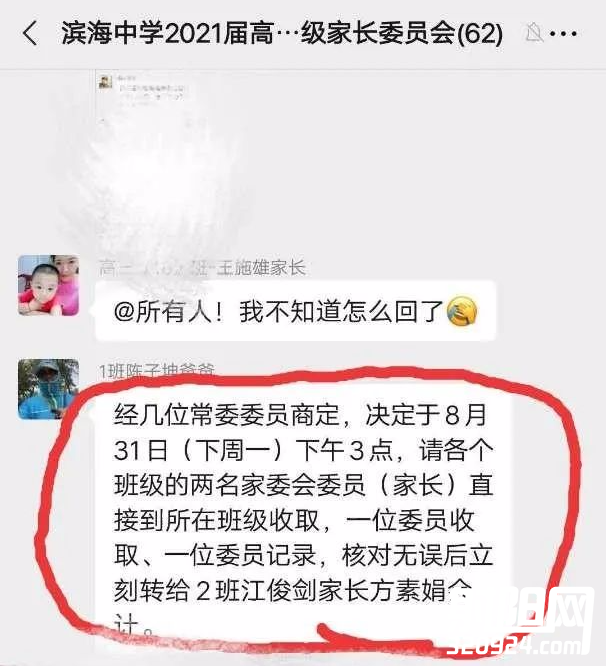View profile of 王施雄家长 avatar

pyautogui.click(x=48, y=285)
